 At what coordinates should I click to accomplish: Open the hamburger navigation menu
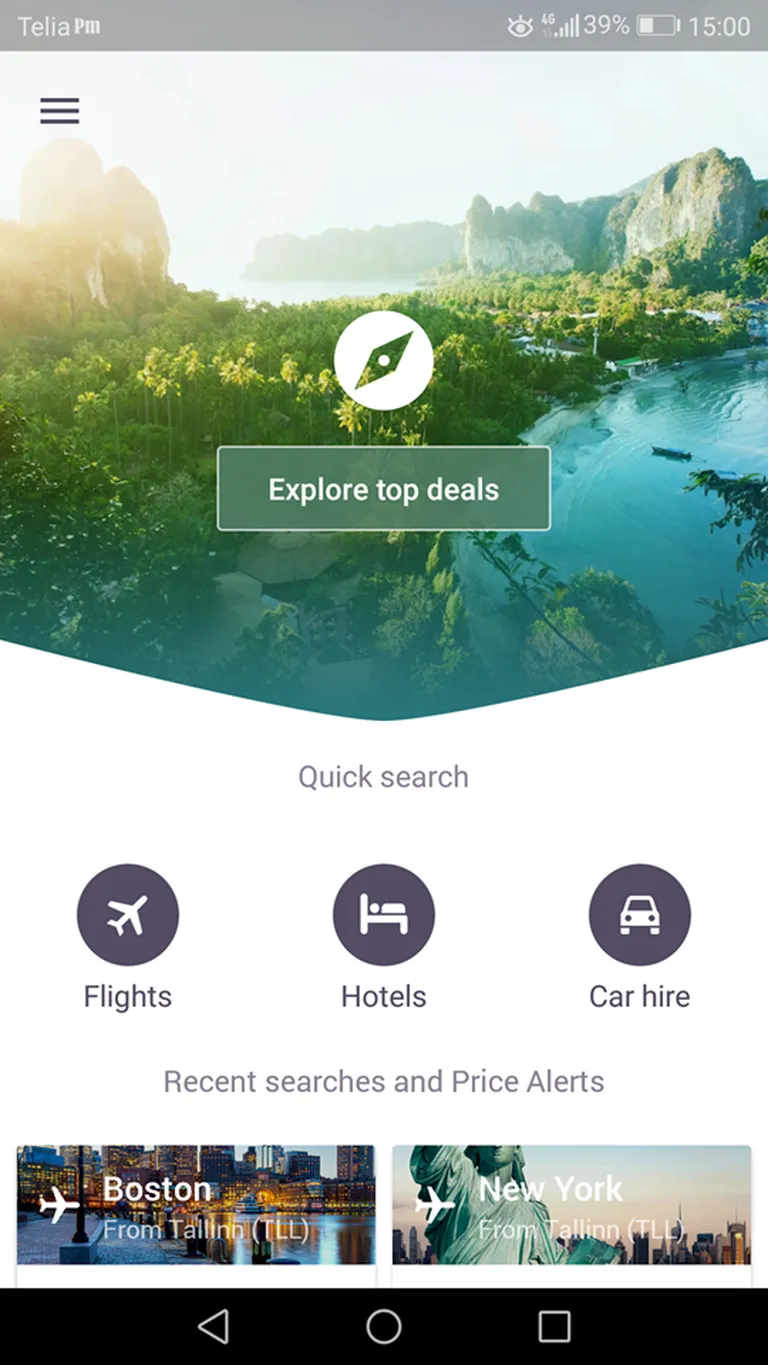click(x=59, y=111)
